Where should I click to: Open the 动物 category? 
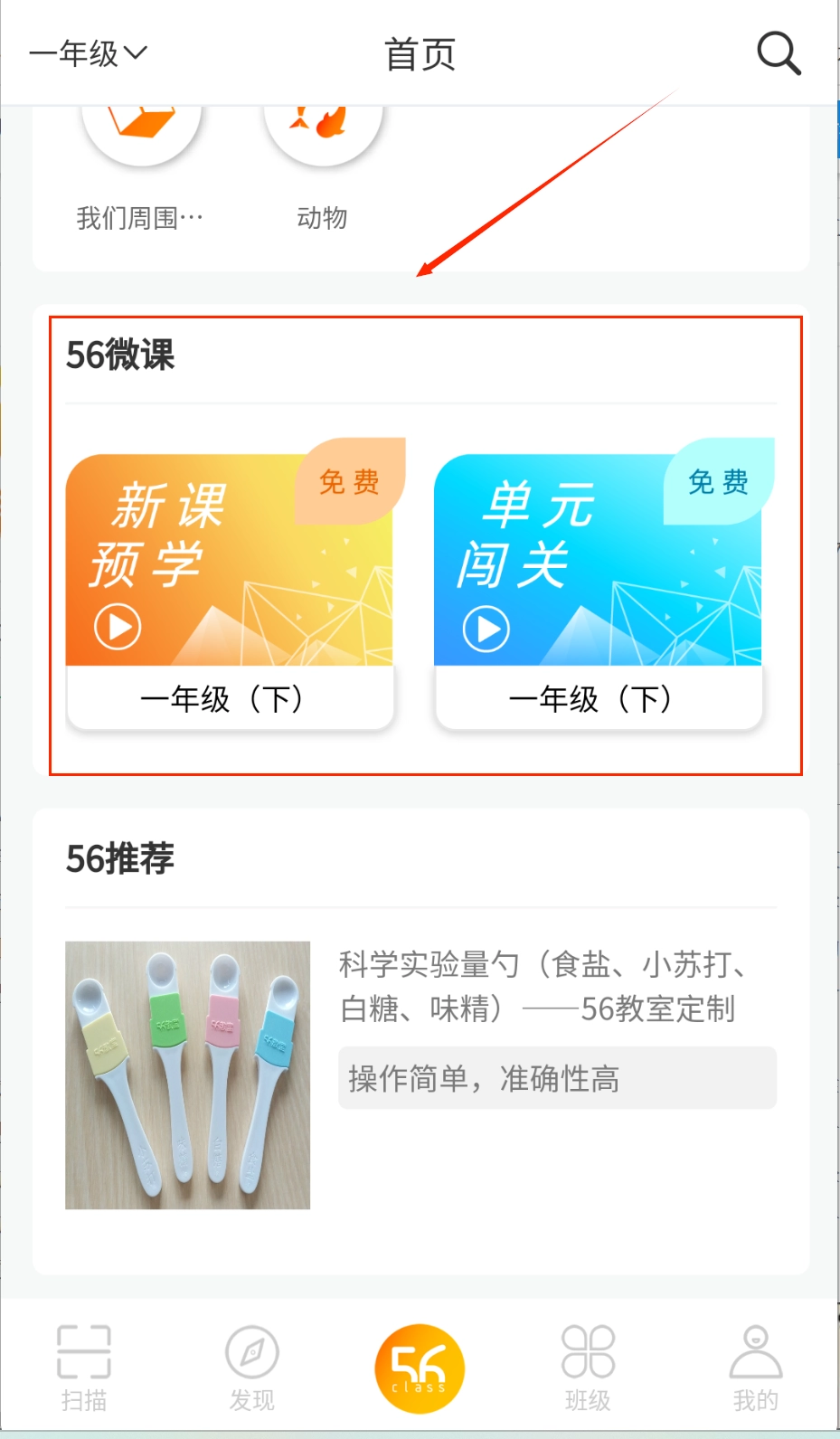coord(323,145)
